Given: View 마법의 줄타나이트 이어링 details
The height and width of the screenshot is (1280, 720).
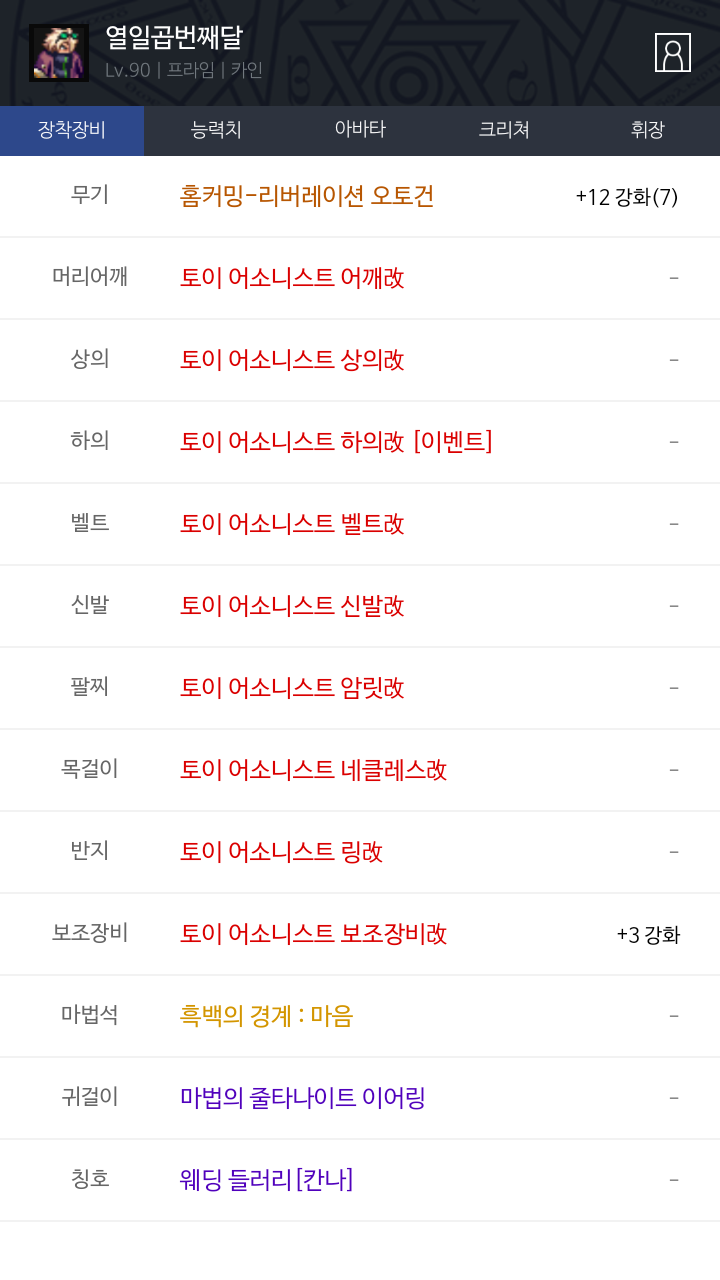Looking at the screenshot, I should 302,1098.
